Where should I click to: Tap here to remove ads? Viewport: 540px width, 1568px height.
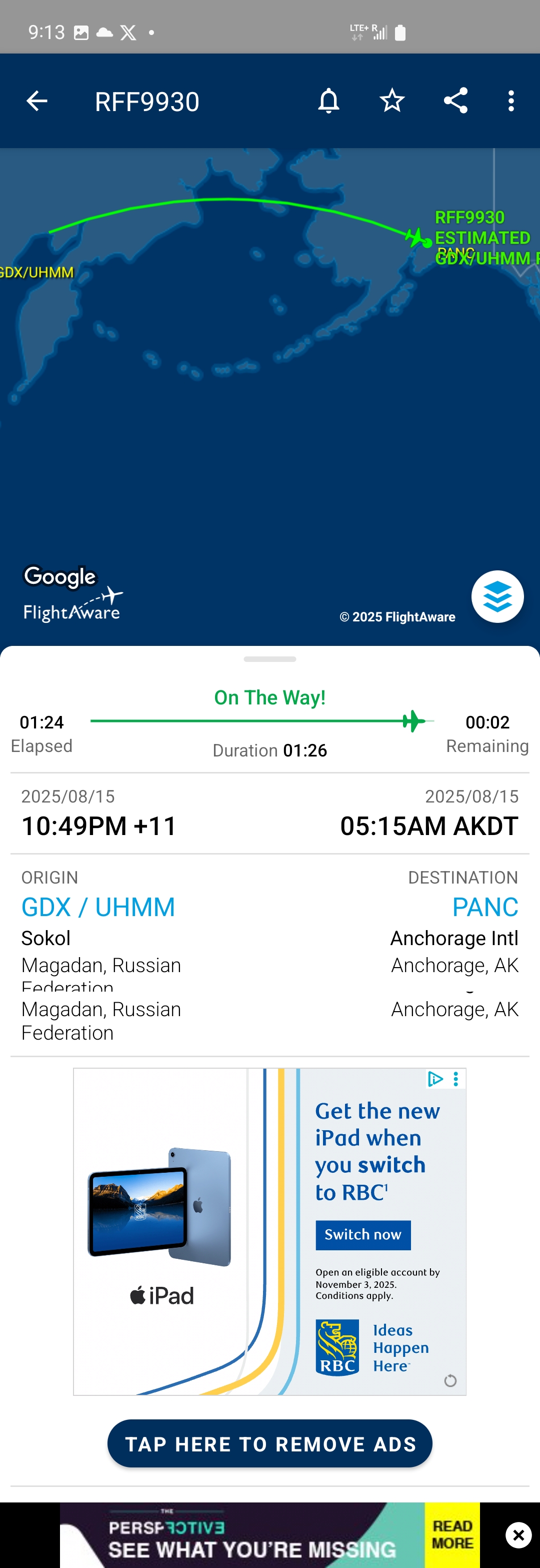click(x=269, y=1443)
